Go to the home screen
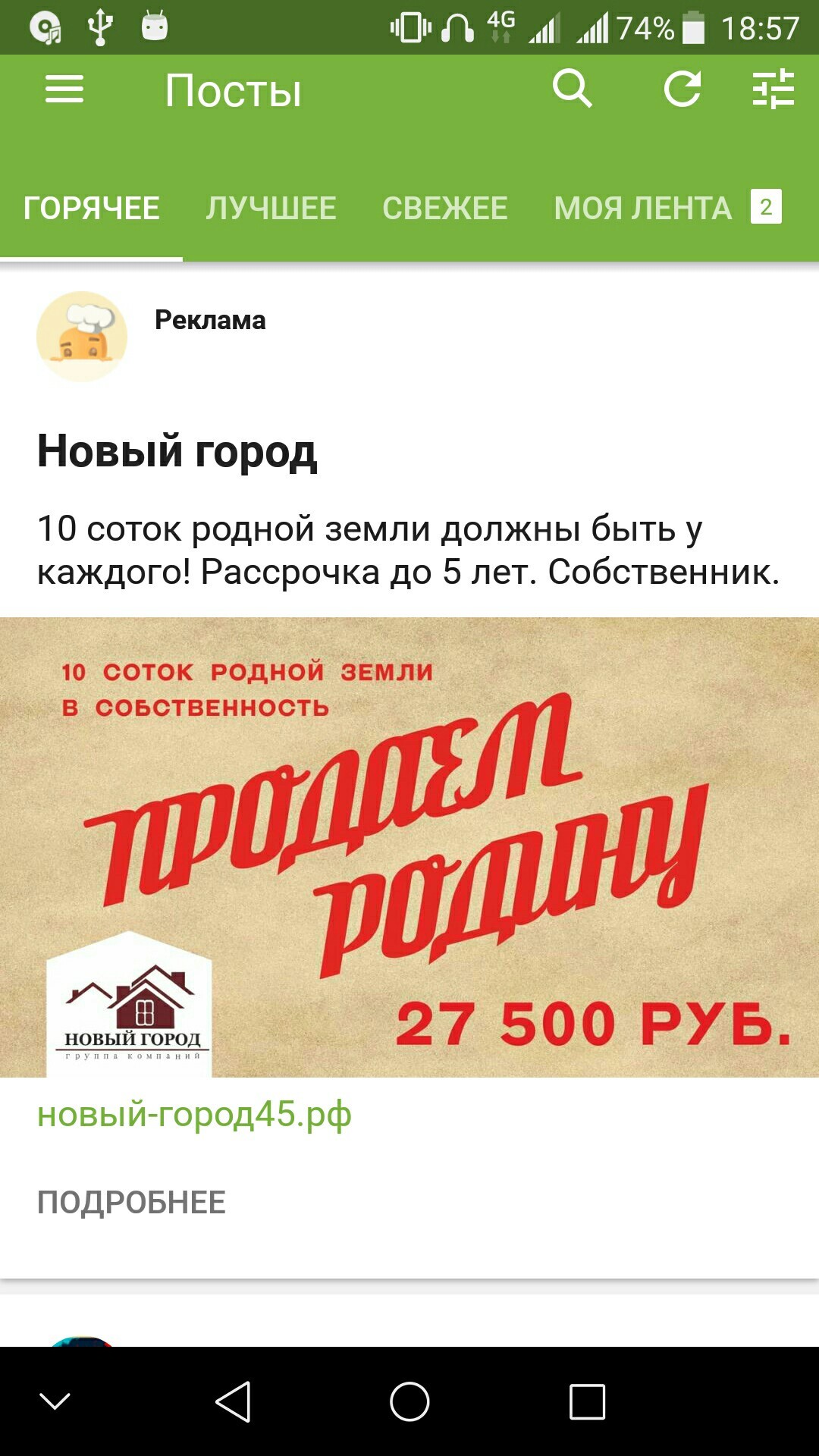This screenshot has height=1456, width=819. click(409, 1401)
